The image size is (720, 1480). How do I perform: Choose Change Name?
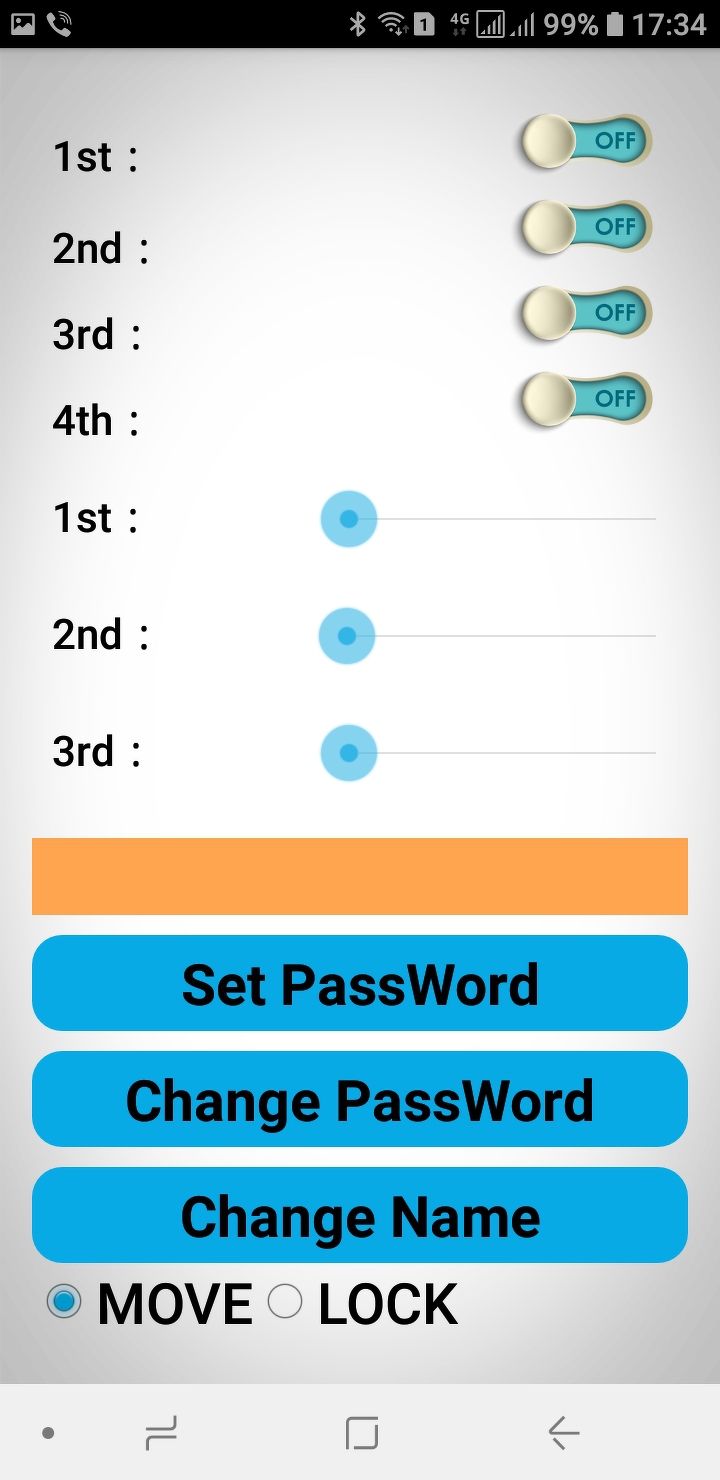360,1216
